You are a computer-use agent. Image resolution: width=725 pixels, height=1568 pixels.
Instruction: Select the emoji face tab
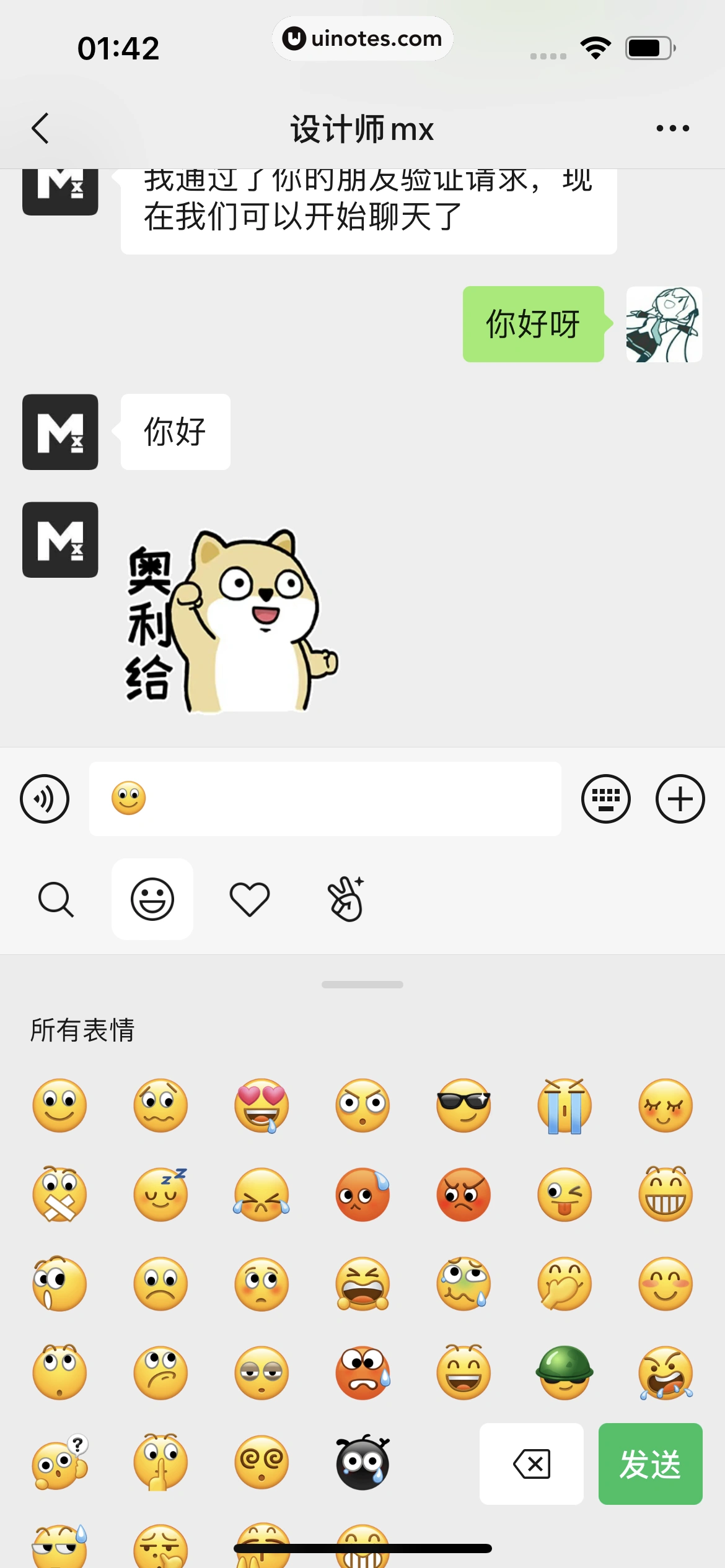pyautogui.click(x=152, y=899)
